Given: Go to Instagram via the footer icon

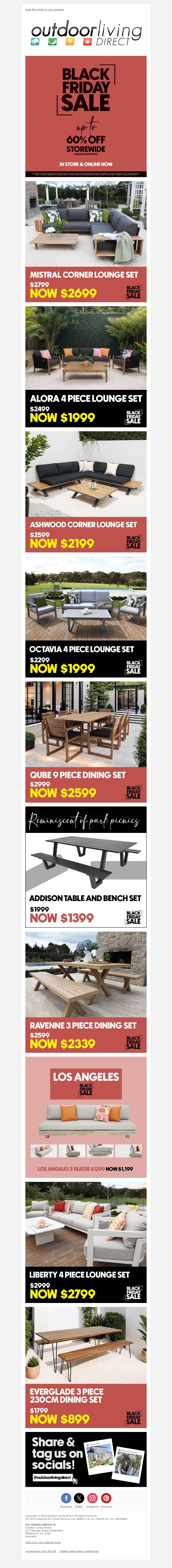Looking at the screenshot, I should click(93, 1498).
